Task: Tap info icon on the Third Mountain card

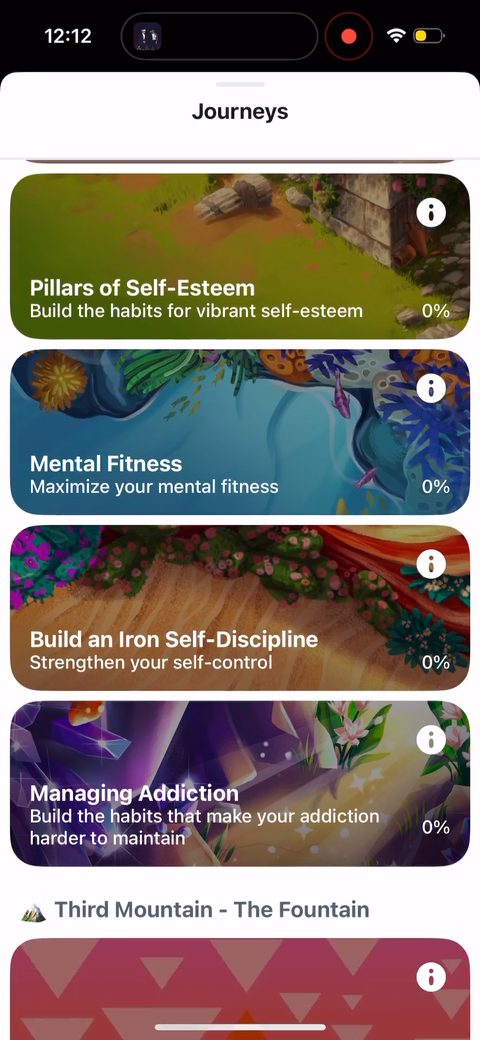Action: coord(431,977)
